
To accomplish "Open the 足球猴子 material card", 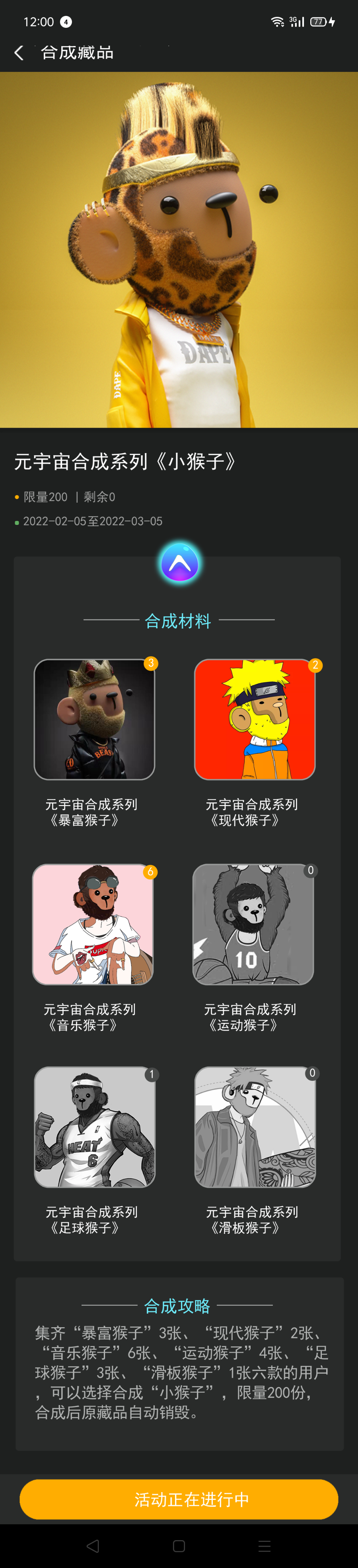I will [x=94, y=1127].
